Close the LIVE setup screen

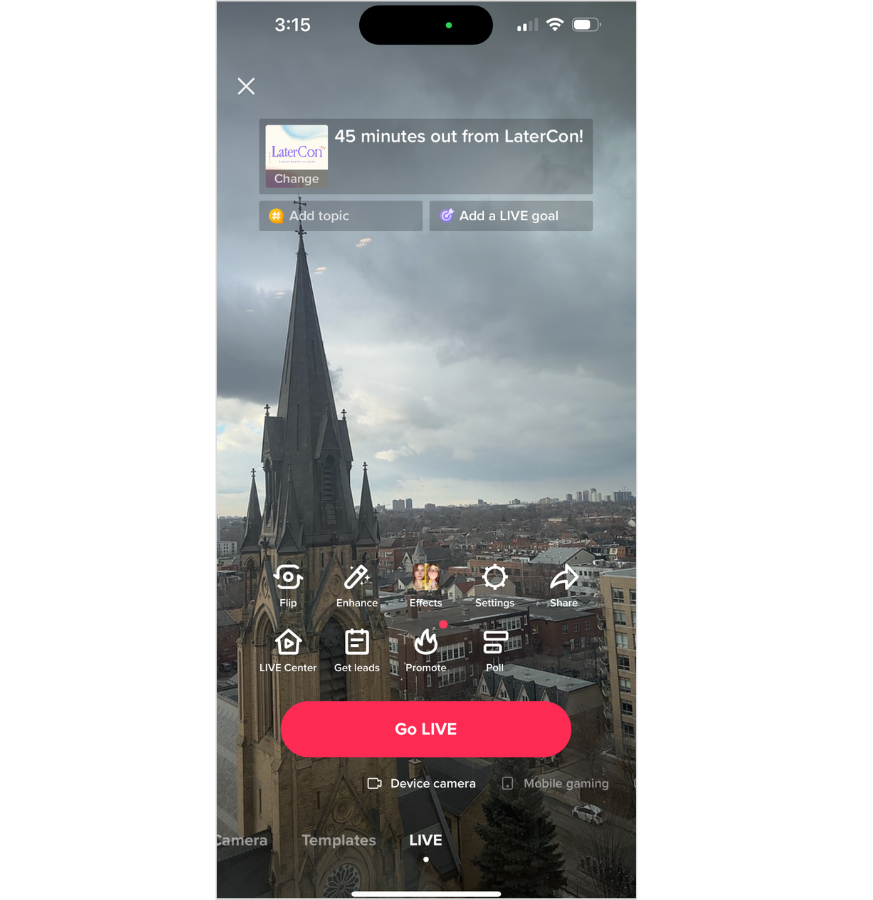(246, 86)
